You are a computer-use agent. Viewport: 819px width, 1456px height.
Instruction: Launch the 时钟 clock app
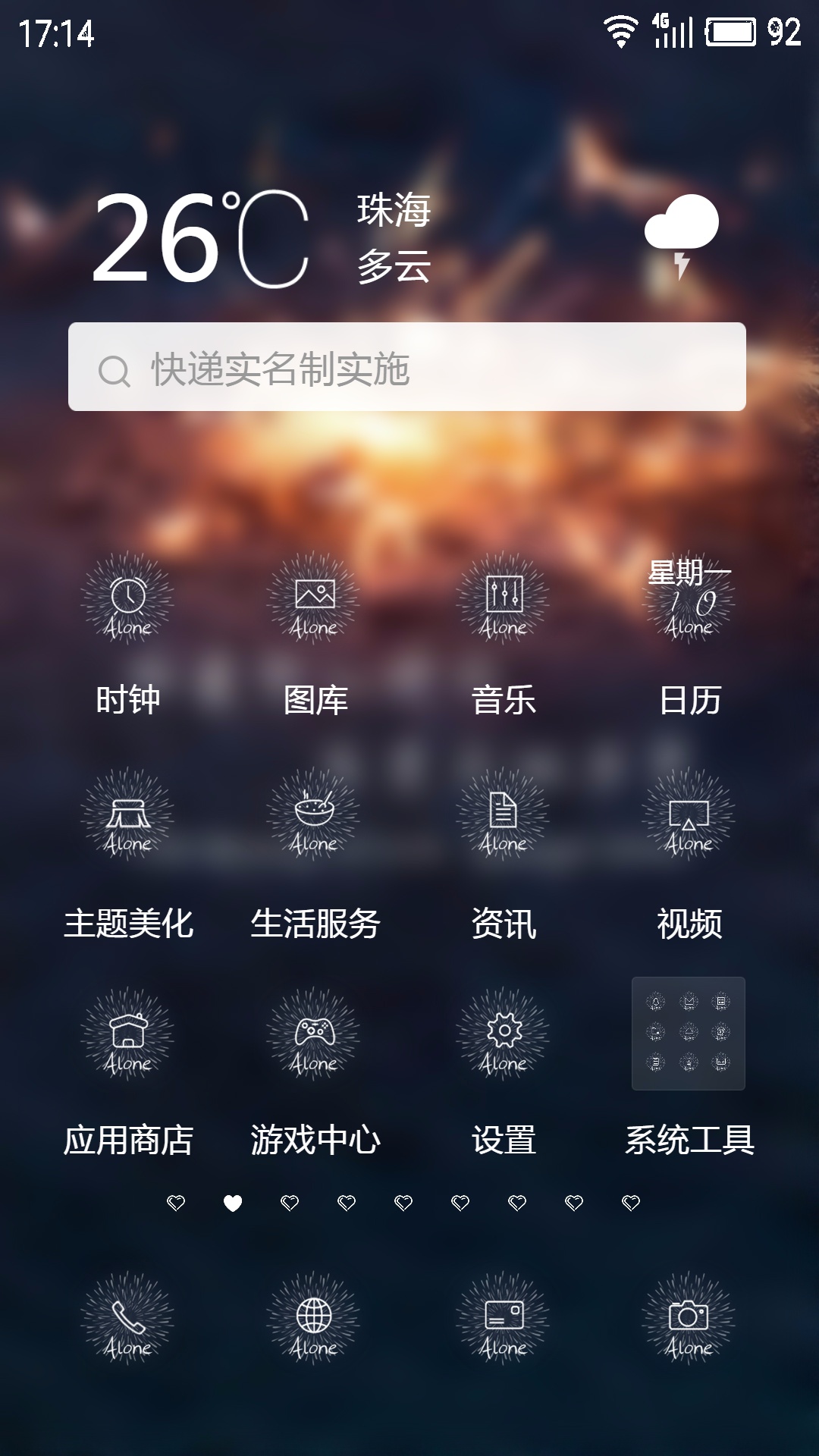pos(127,599)
